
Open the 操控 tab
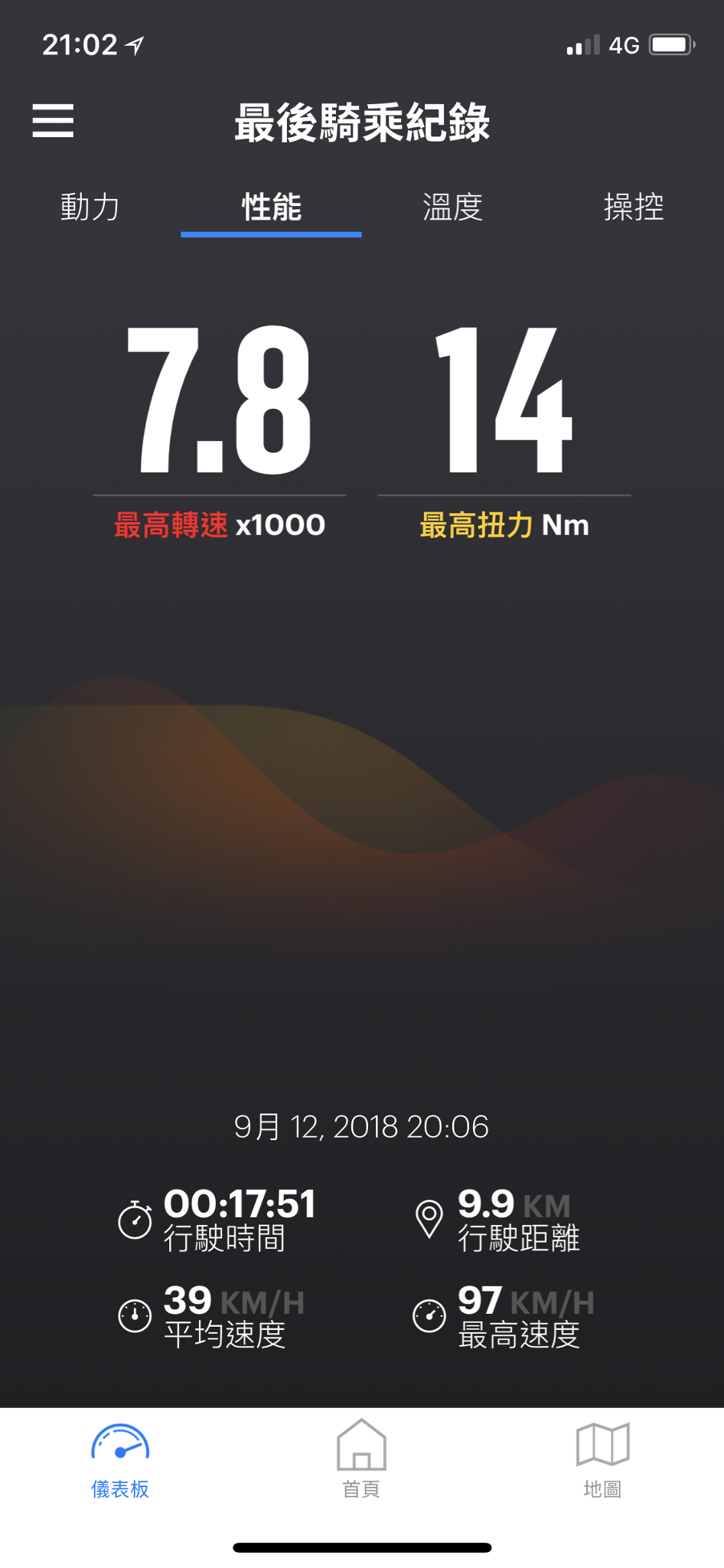tap(634, 207)
